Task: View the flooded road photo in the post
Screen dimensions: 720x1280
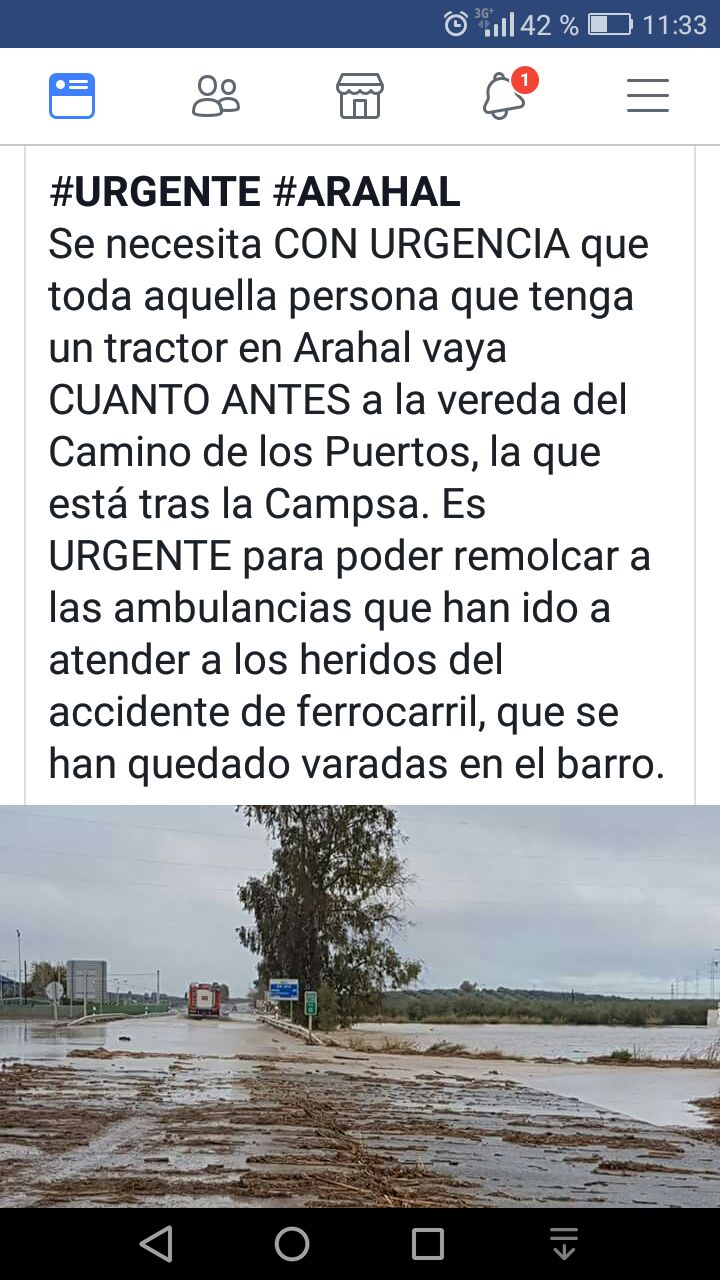Action: pos(360,1006)
